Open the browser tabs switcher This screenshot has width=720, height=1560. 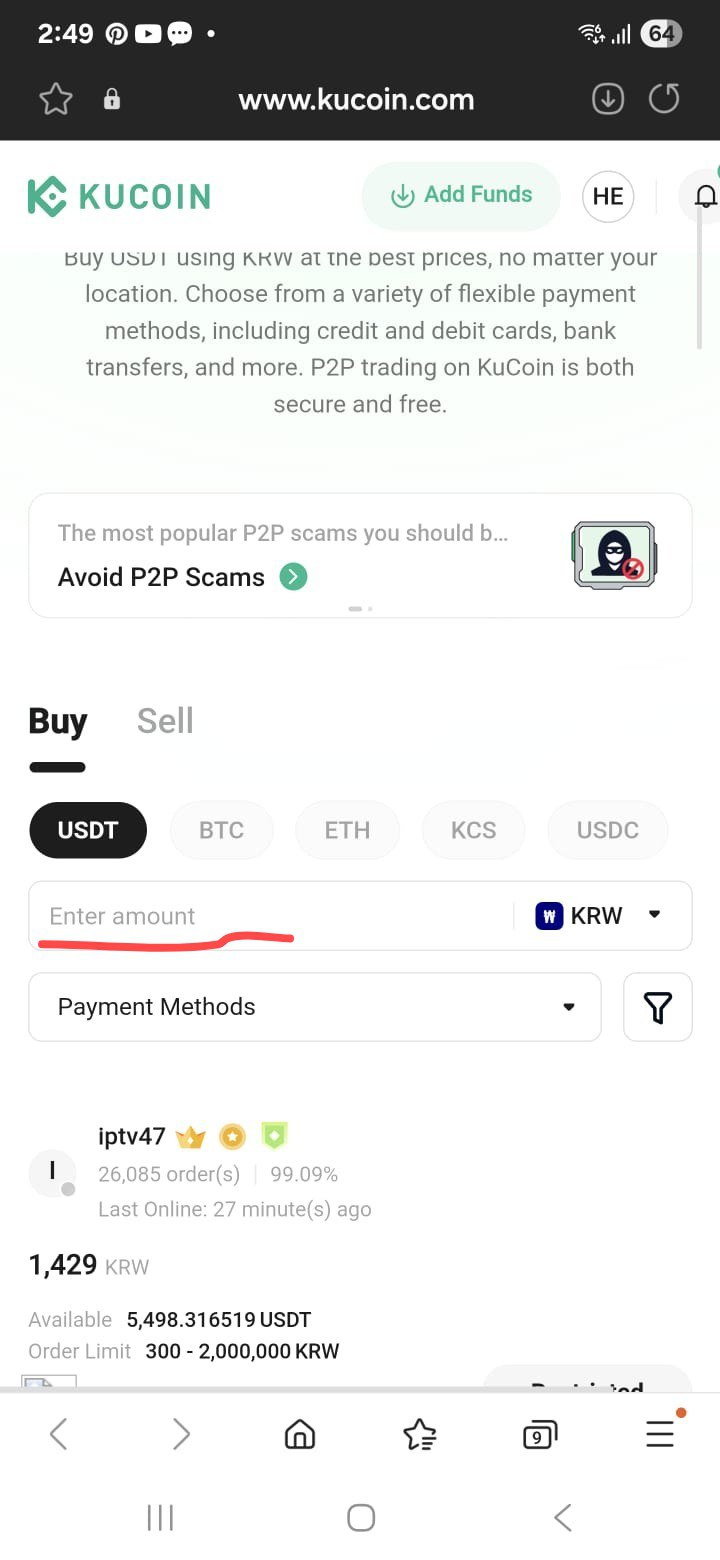pos(540,1435)
